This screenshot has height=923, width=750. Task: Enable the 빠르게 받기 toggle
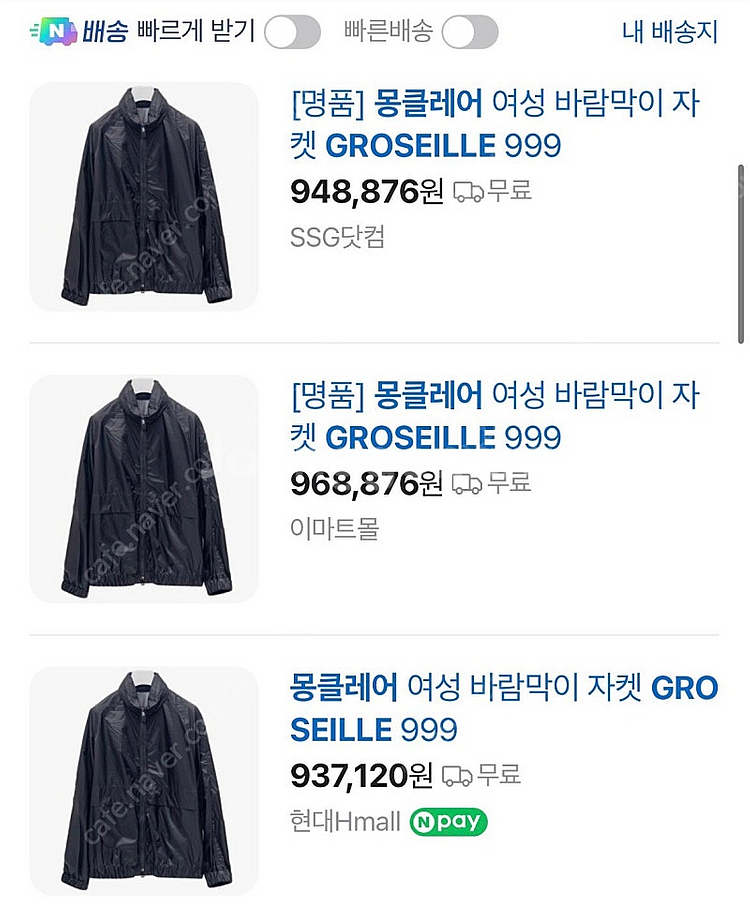click(291, 31)
